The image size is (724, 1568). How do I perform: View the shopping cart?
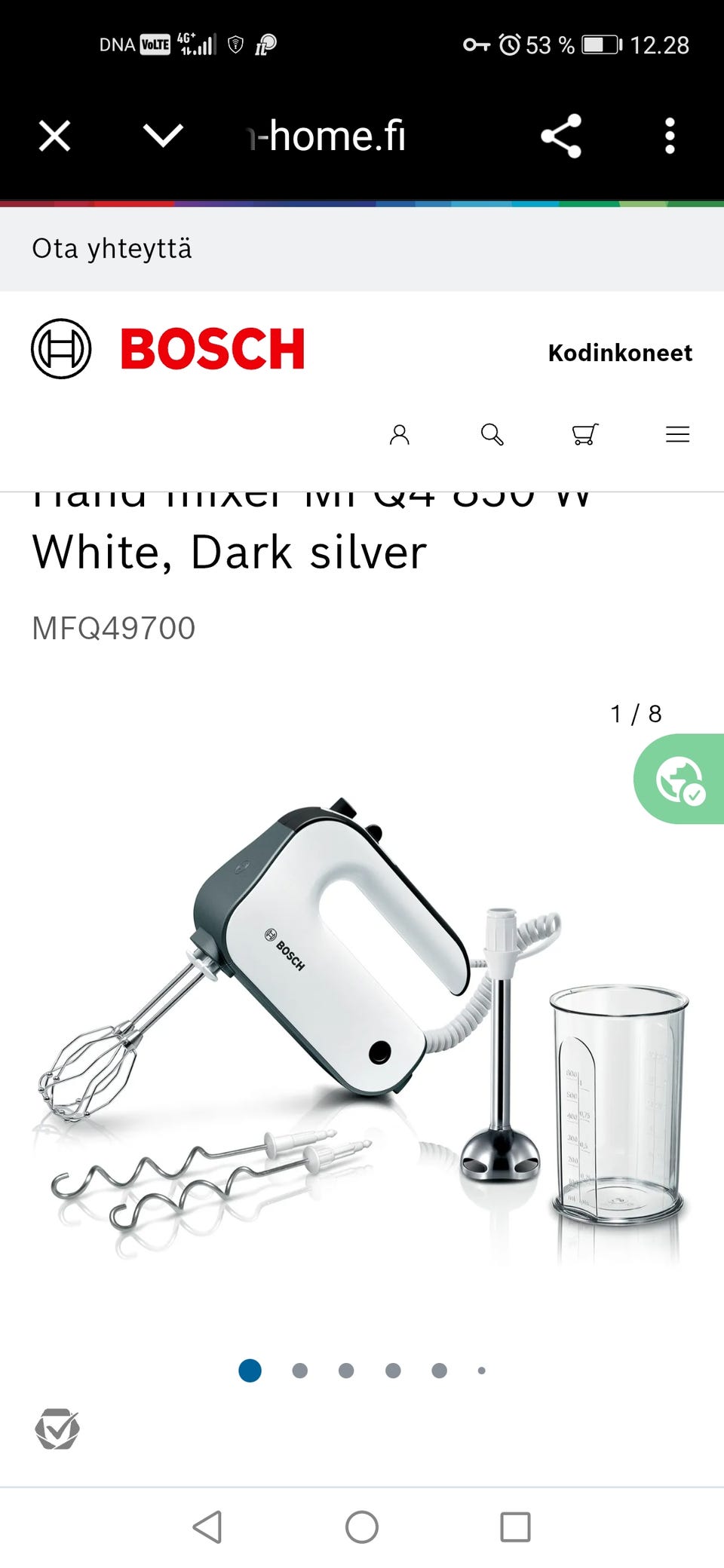[x=584, y=434]
